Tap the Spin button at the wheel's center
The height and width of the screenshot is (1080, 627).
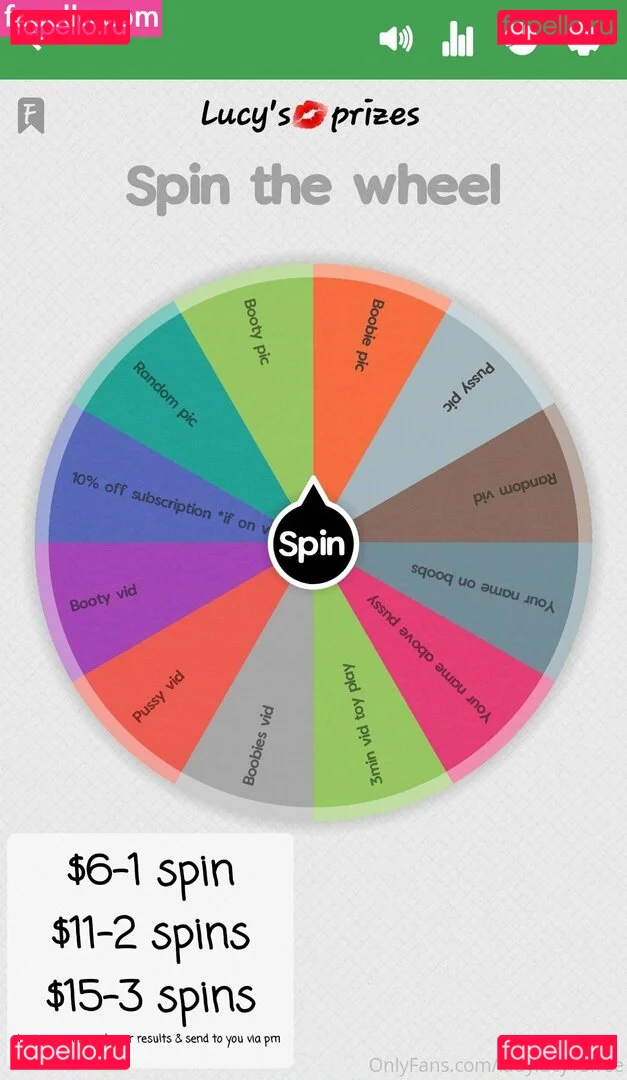point(312,545)
